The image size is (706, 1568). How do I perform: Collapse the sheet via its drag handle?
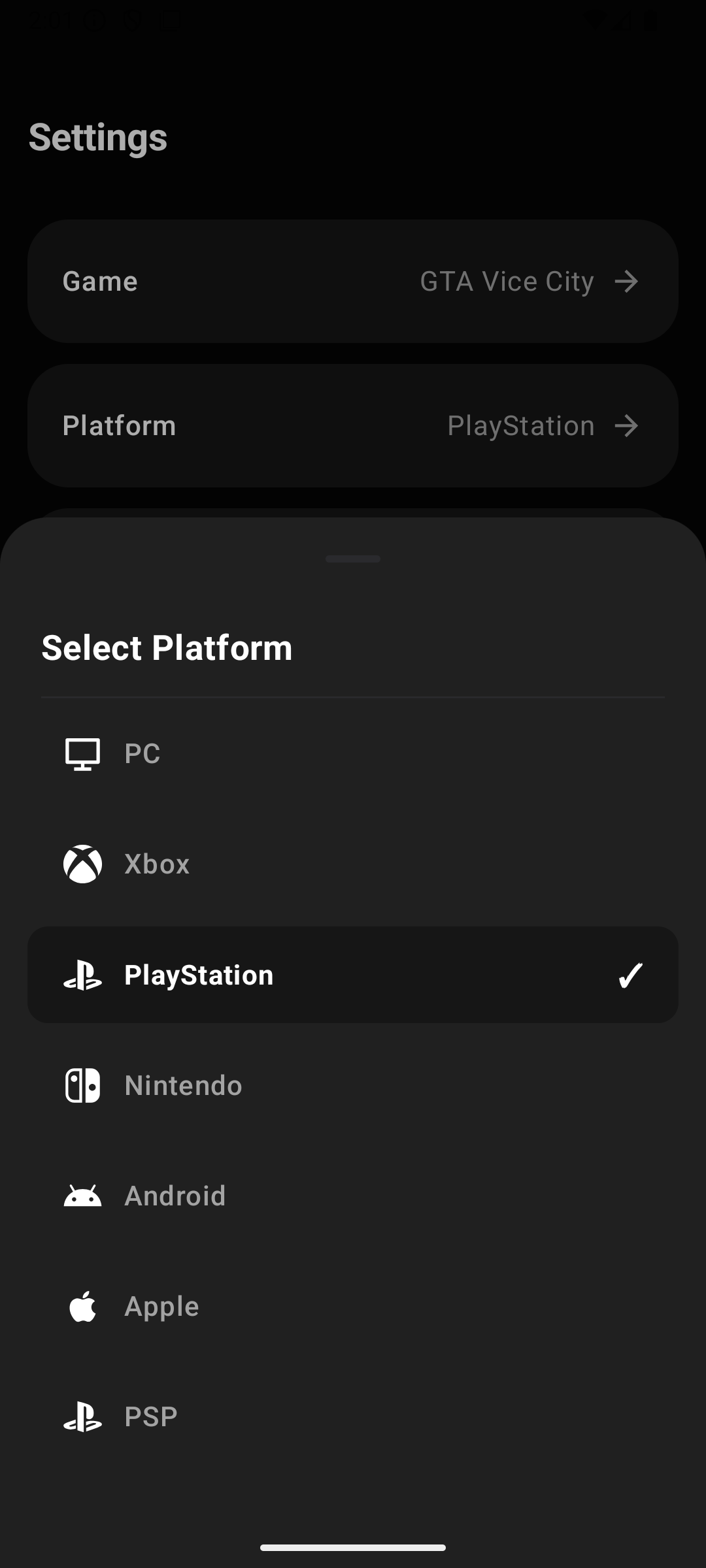coord(353,559)
